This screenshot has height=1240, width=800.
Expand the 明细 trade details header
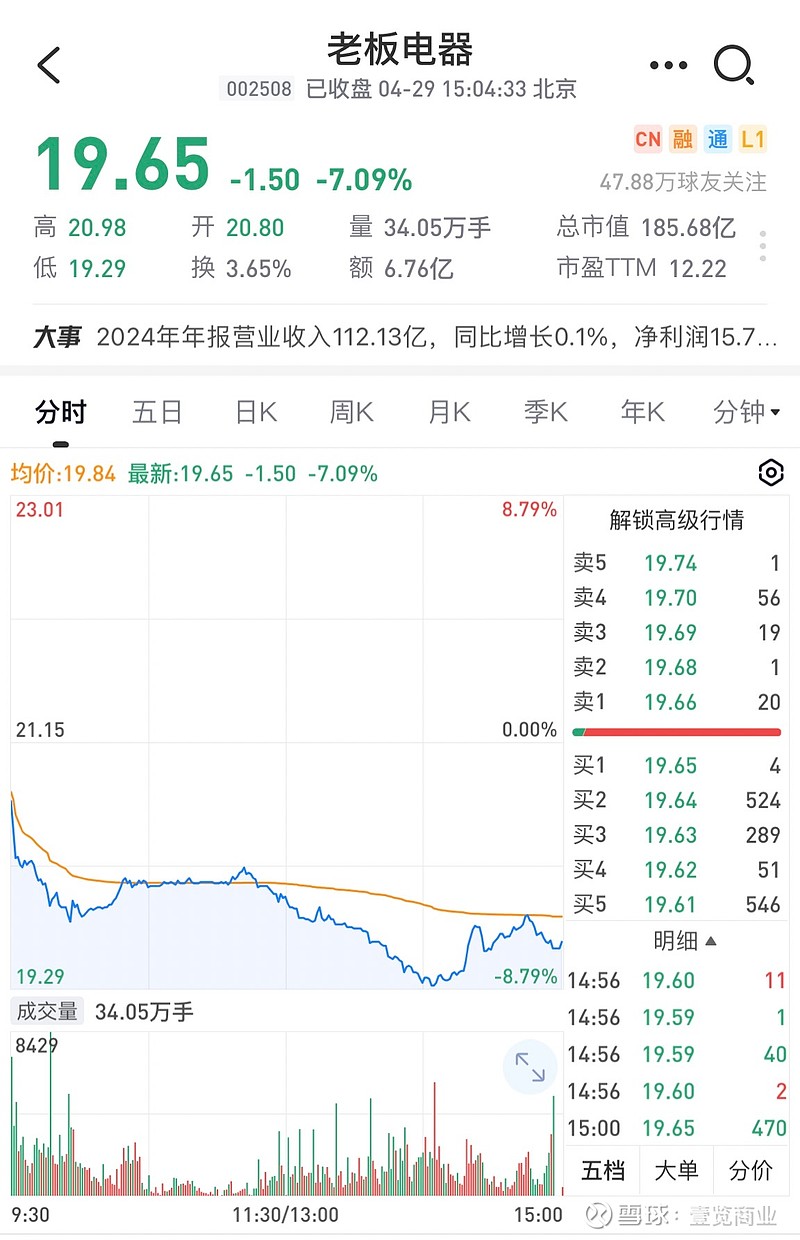click(685, 941)
